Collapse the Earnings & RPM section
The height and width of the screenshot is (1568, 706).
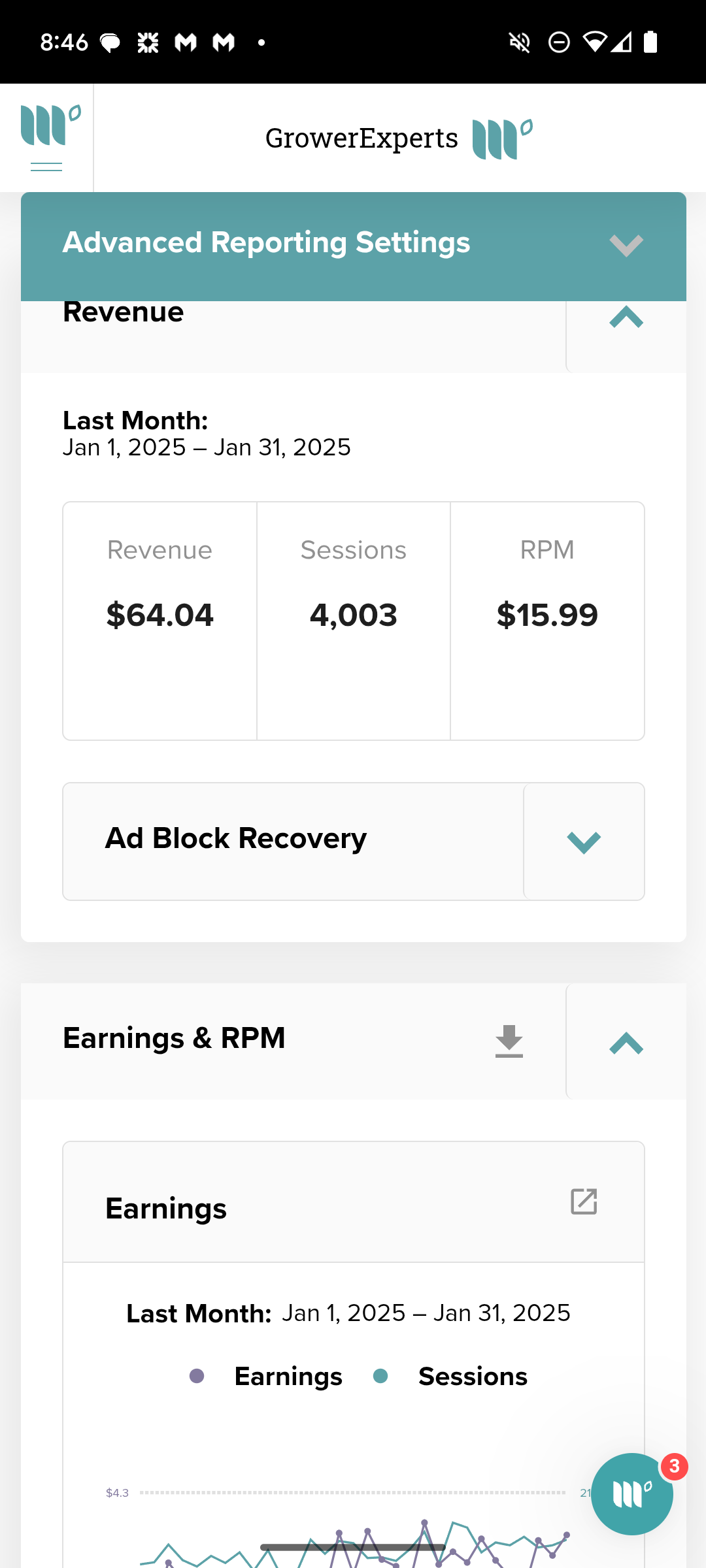626,1042
